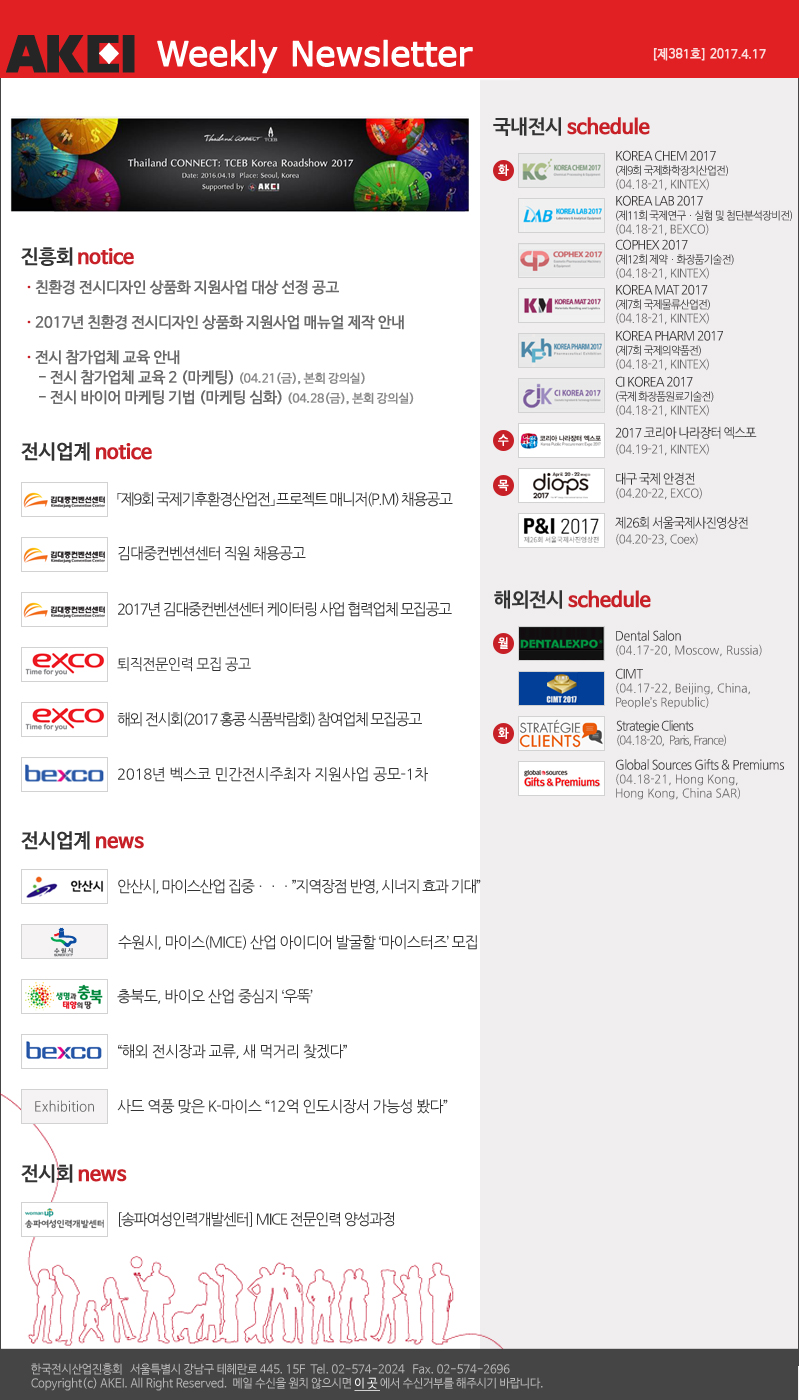The image size is (799, 1400).
Task: Open 송파여성인력개발센터 MICE 전문인력 양성과정
Action: [256, 1219]
